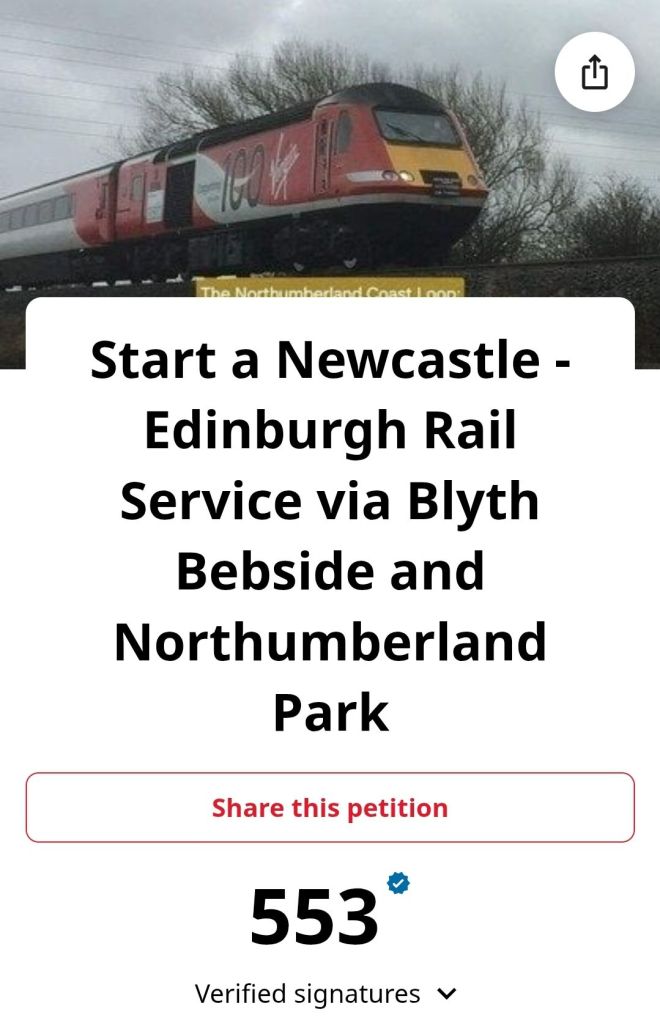Viewport: 660px width, 1023px height.
Task: Open the share icon on the petition photo
Action: pos(595,72)
